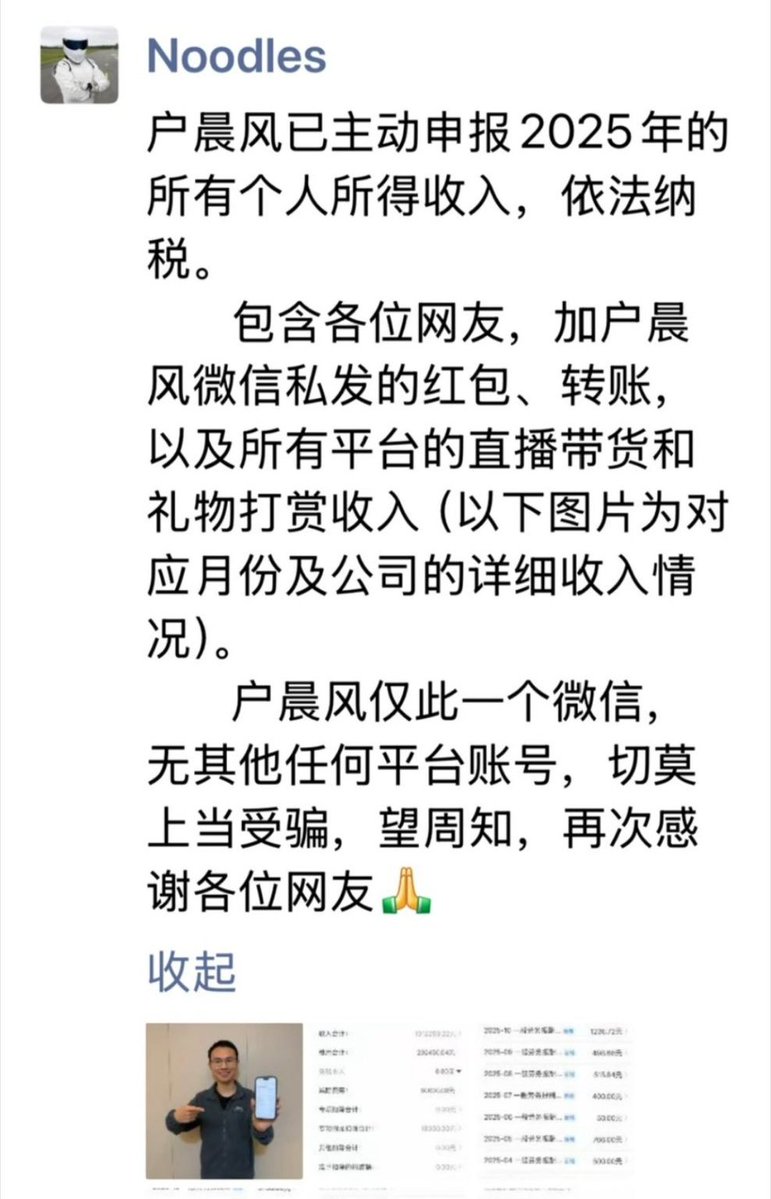Open the income summary screenshot image
Image resolution: width=771 pixels, height=1199 pixels.
pos(390,1100)
